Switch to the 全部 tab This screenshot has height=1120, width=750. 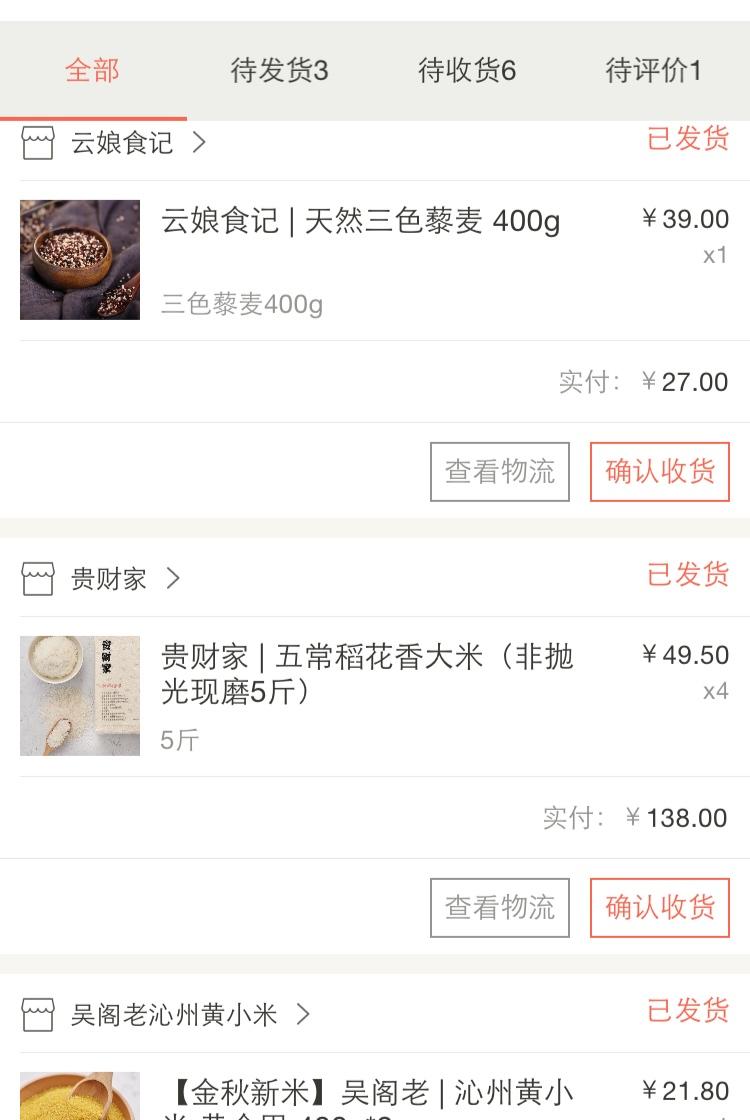click(92, 70)
